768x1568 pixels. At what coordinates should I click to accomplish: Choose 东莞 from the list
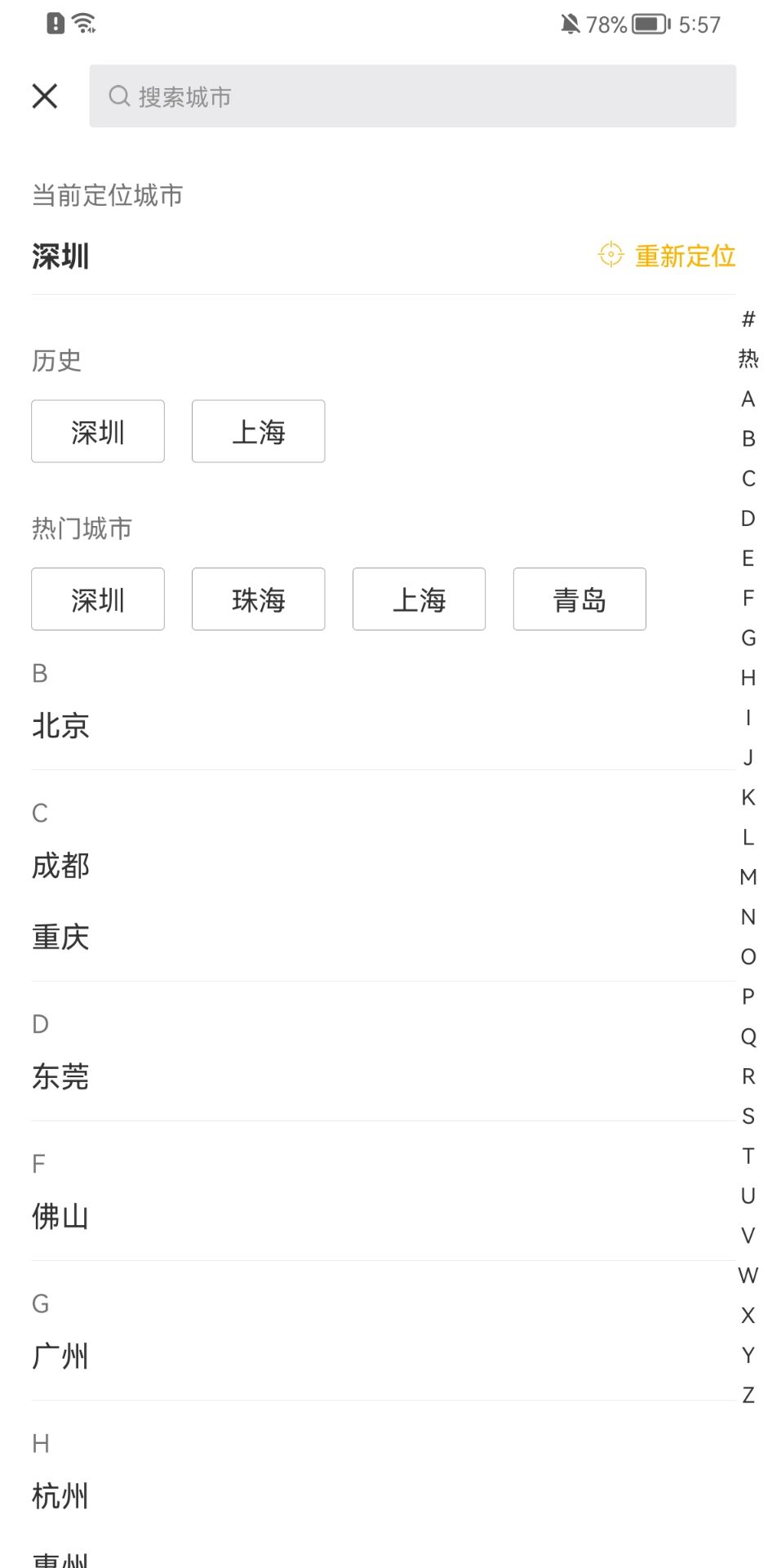[x=61, y=1076]
